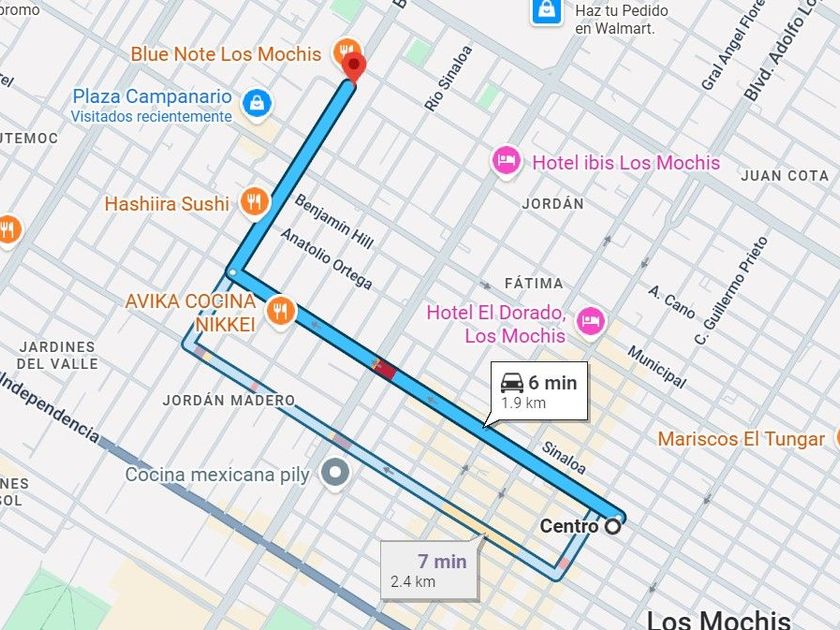Select the alternate 7 min route
Image resolution: width=840 pixels, height=630 pixels.
[429, 570]
